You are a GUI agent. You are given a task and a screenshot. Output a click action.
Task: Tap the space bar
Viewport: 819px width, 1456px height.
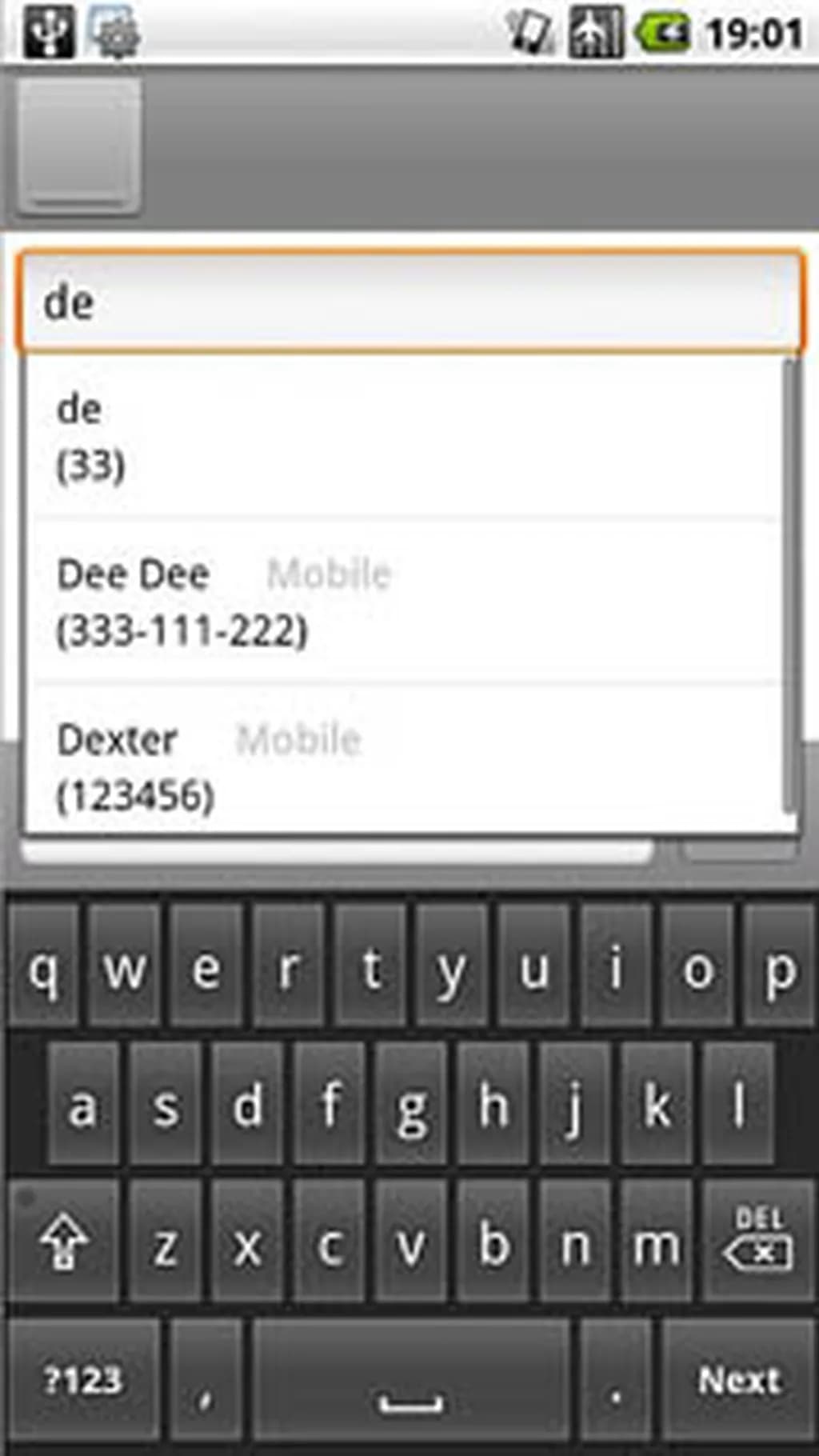tap(411, 1380)
